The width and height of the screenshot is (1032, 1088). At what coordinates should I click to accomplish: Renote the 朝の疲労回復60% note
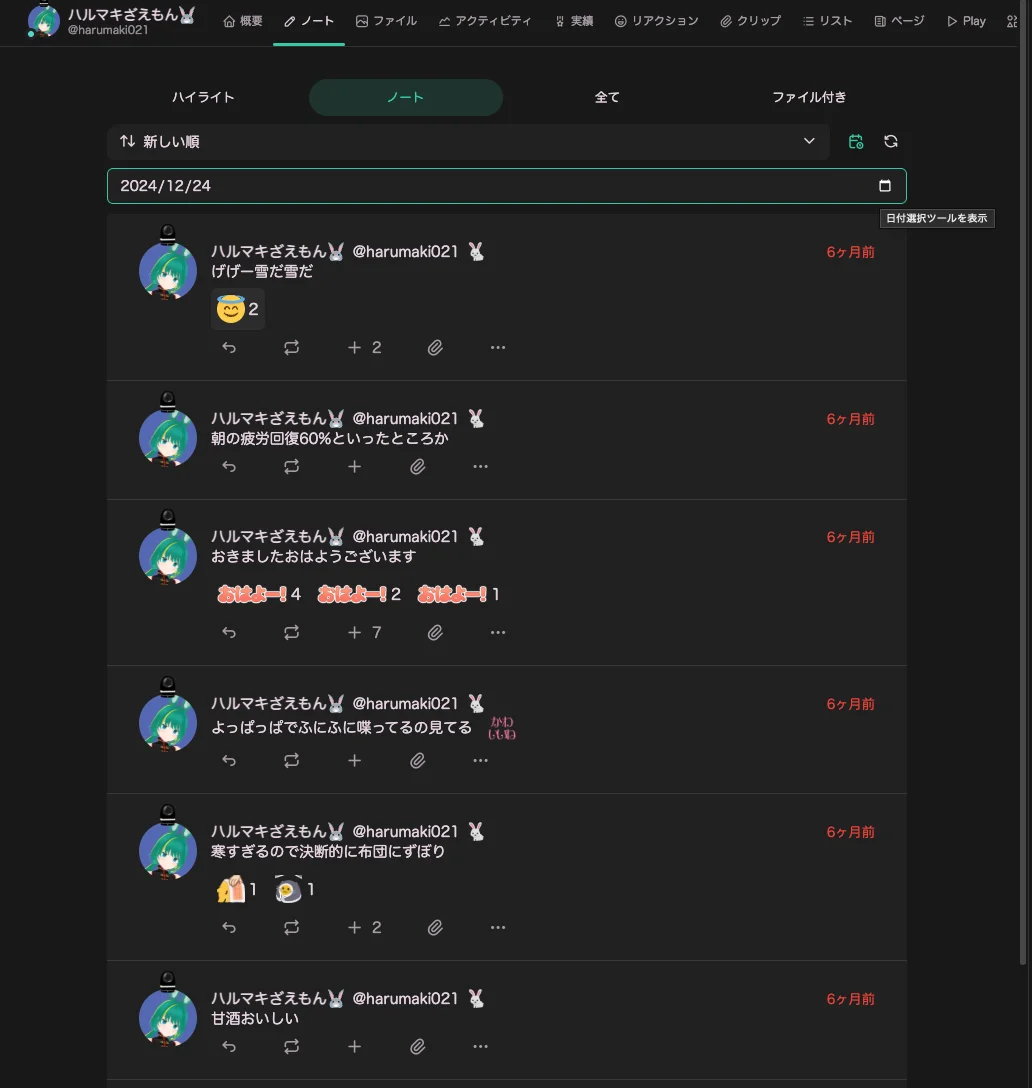tap(291, 467)
